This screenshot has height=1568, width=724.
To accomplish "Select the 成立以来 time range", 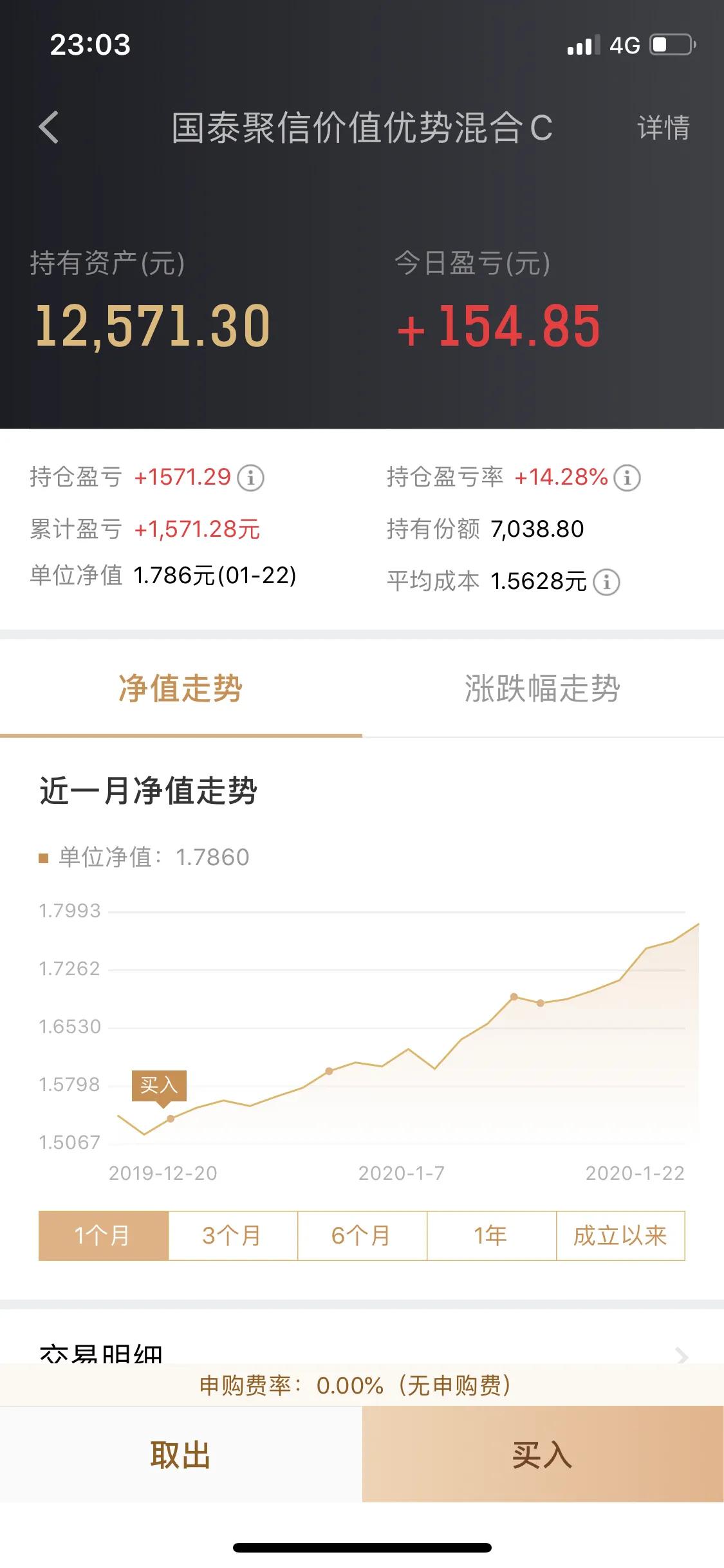I will point(620,1235).
